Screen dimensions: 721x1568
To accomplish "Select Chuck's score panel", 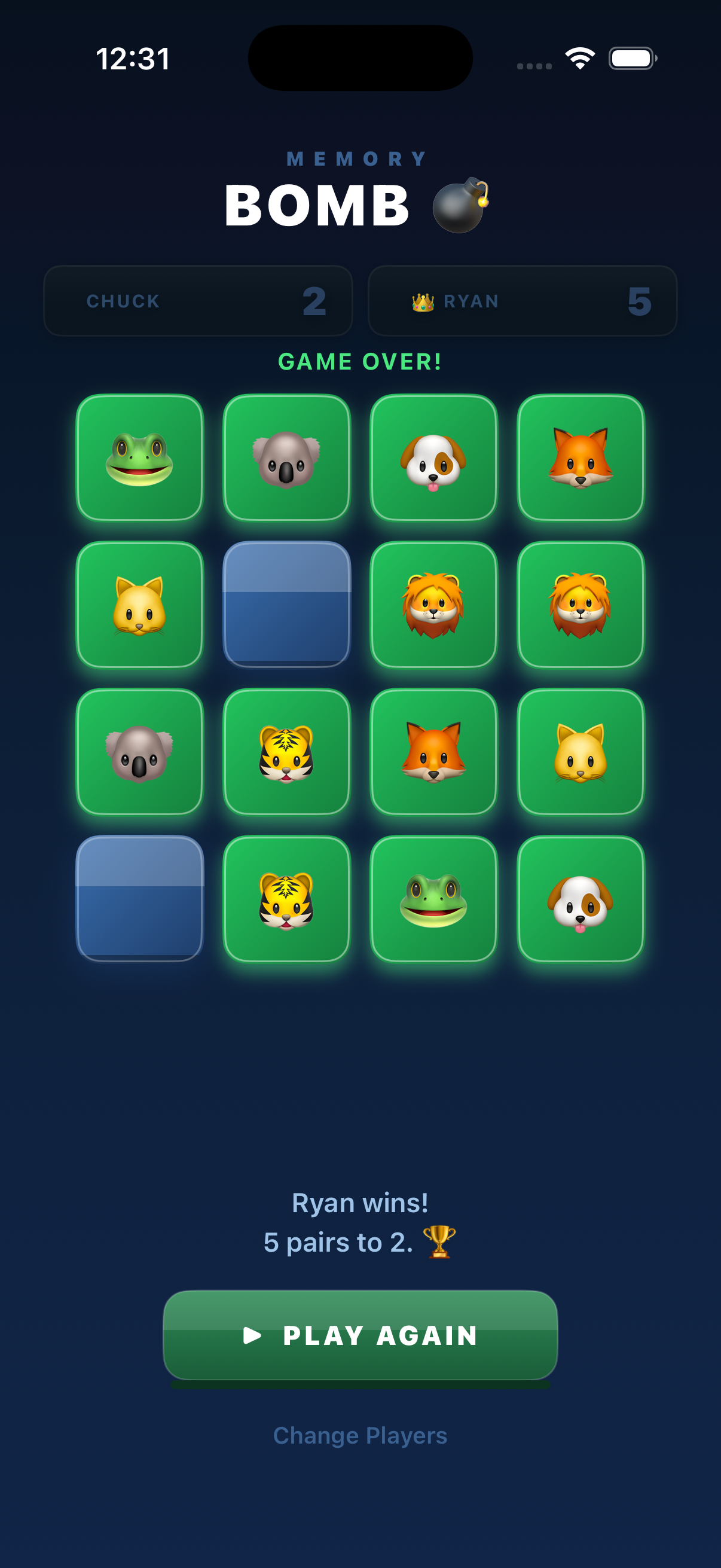I will pos(197,301).
